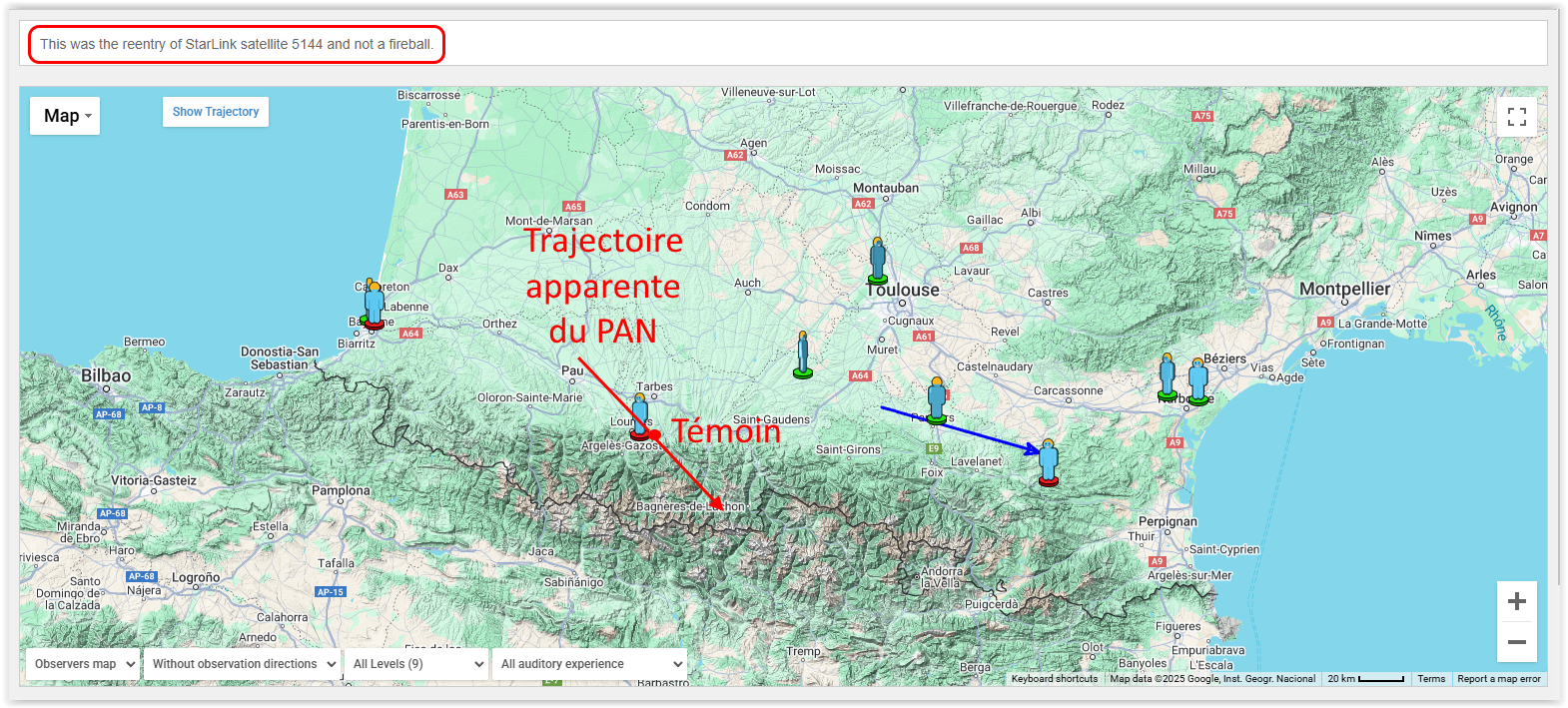This screenshot has height=708, width=1568.
Task: Open the All Levels (9) dropdown
Action: click(416, 664)
